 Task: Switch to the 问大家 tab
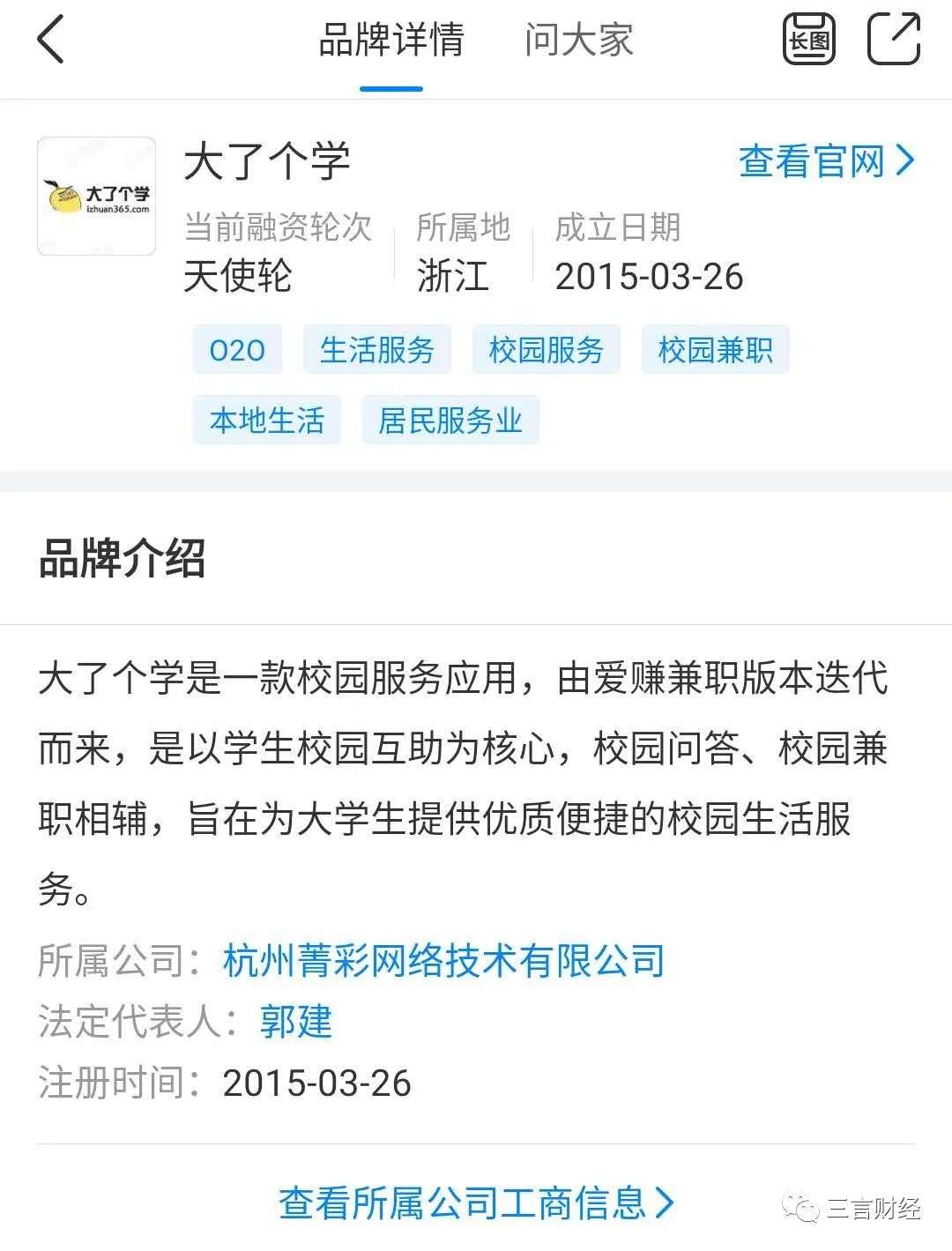click(578, 40)
